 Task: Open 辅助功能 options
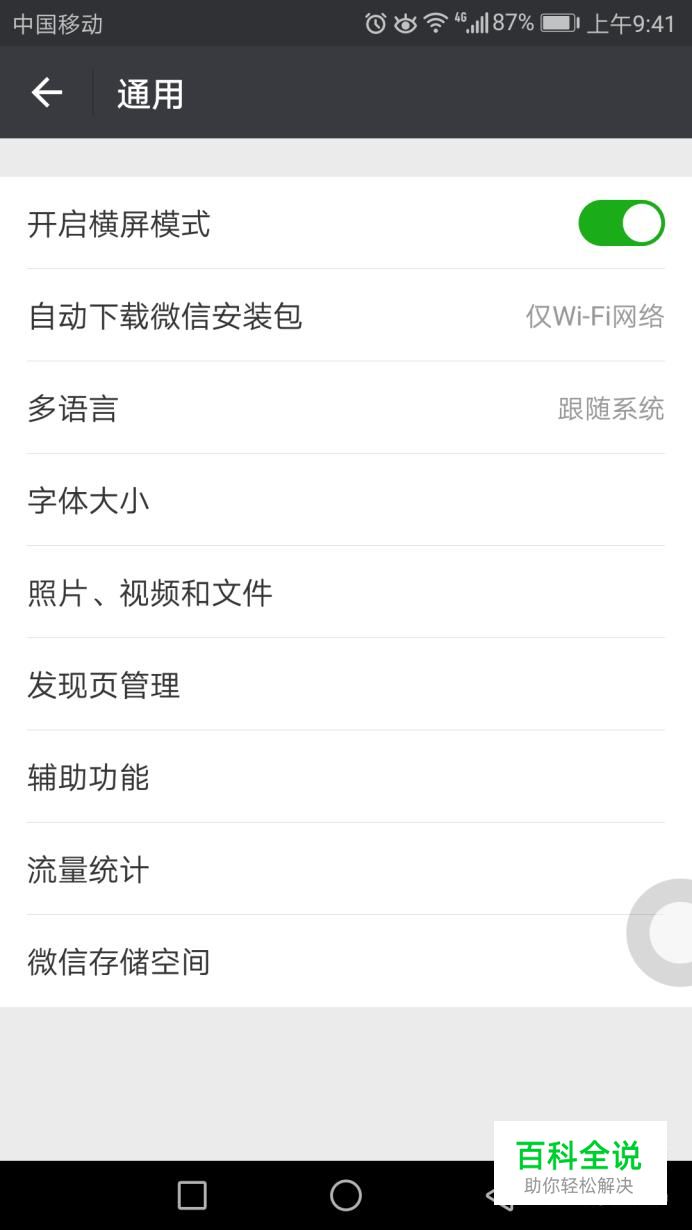[x=346, y=777]
